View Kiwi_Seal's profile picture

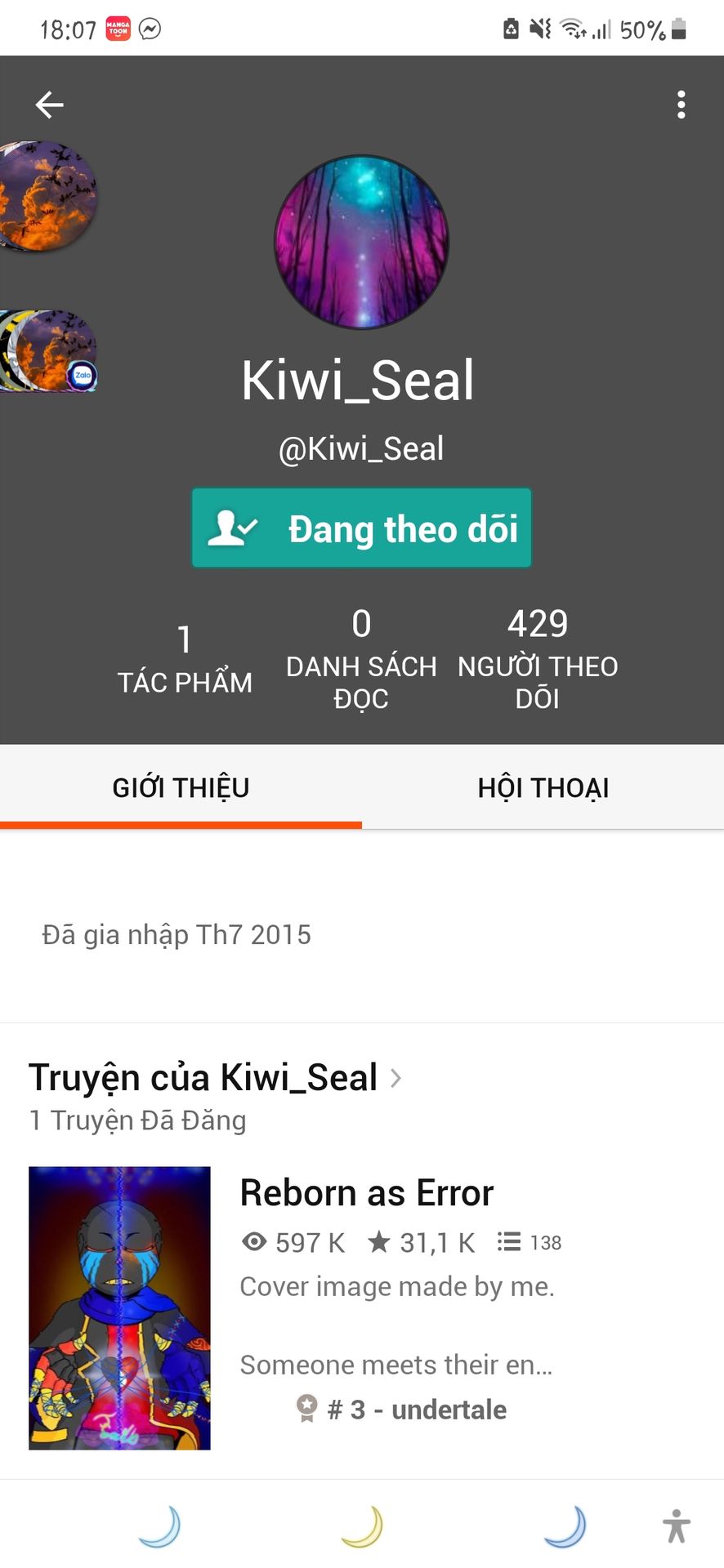click(x=361, y=243)
